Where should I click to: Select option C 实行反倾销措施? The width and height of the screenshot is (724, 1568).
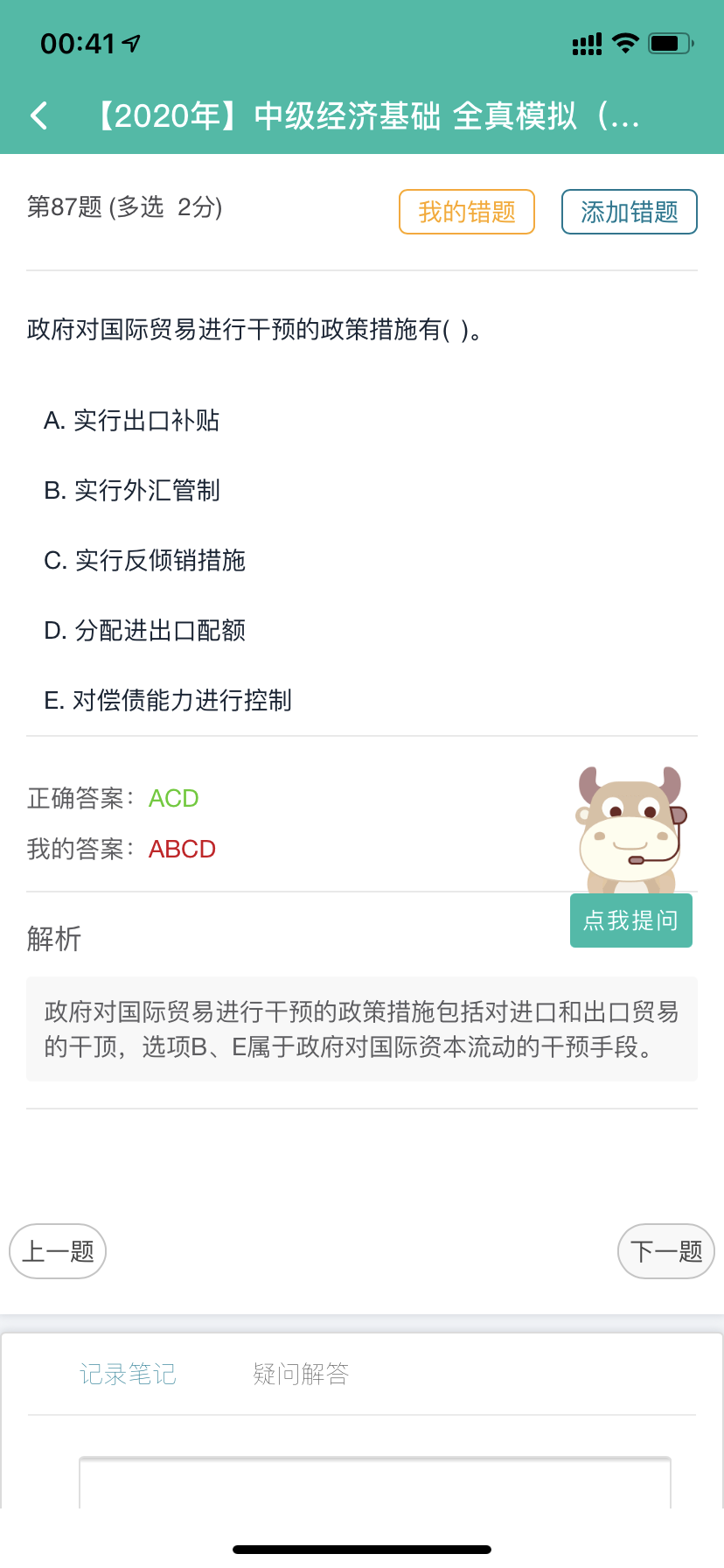pyautogui.click(x=144, y=561)
